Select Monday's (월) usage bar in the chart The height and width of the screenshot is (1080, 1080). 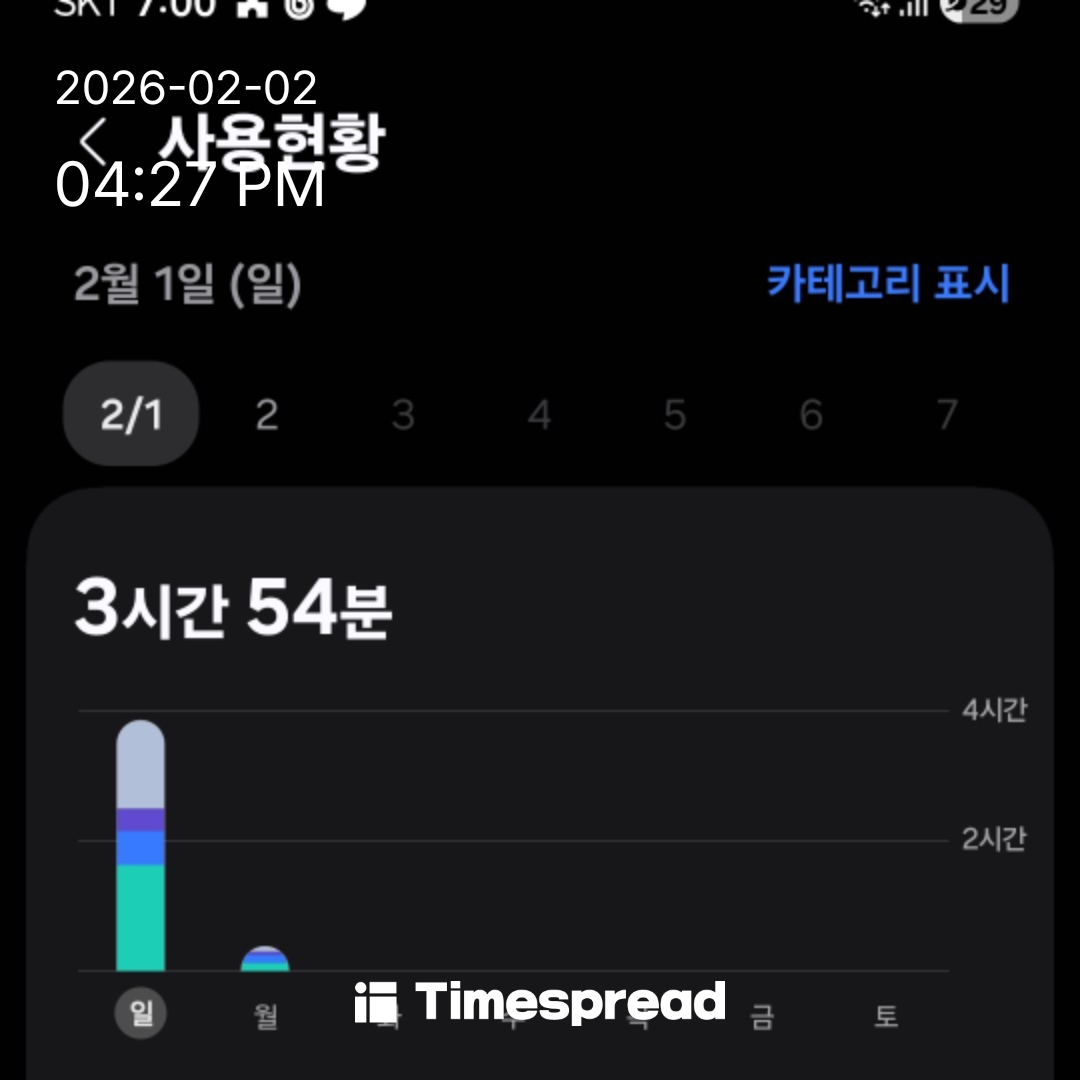click(x=265, y=959)
